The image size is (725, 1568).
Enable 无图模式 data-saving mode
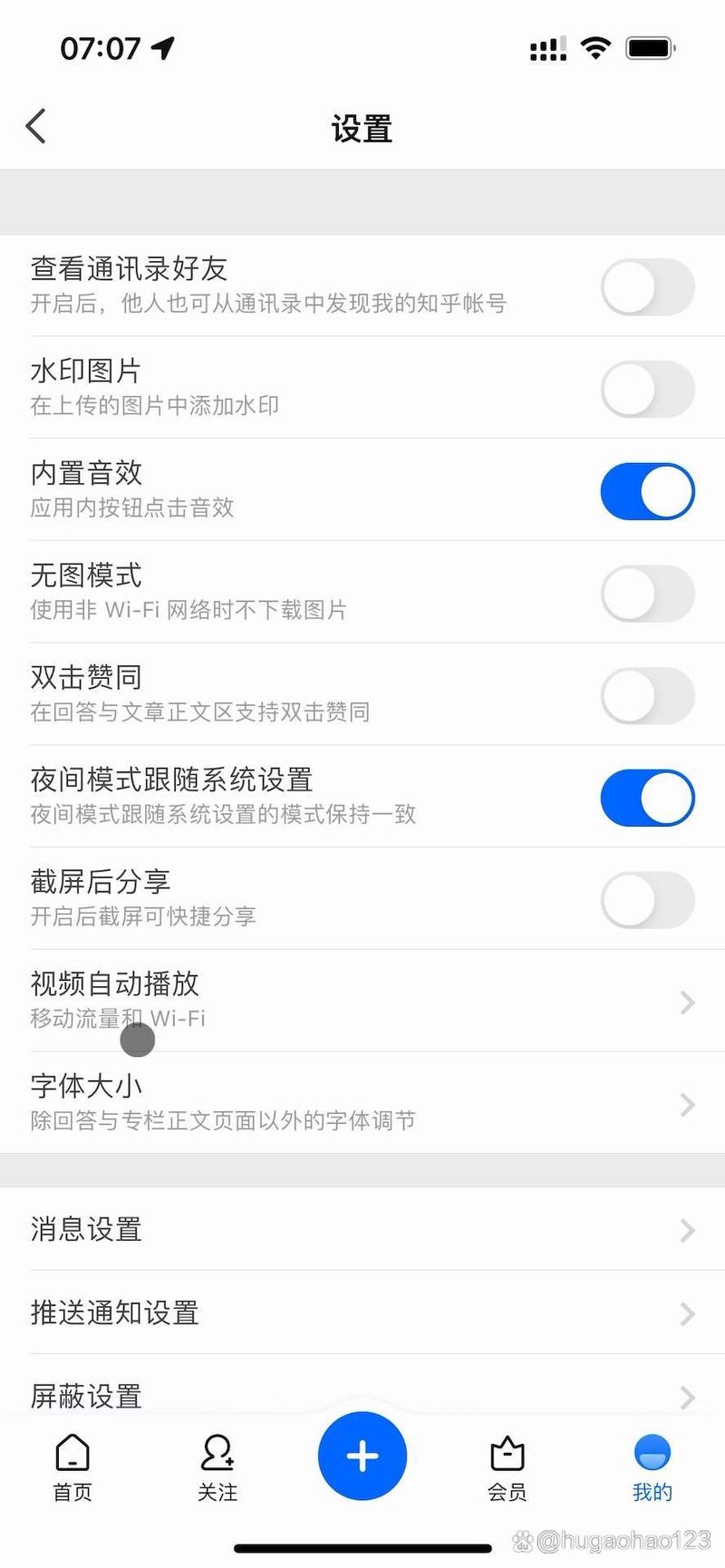click(x=648, y=594)
